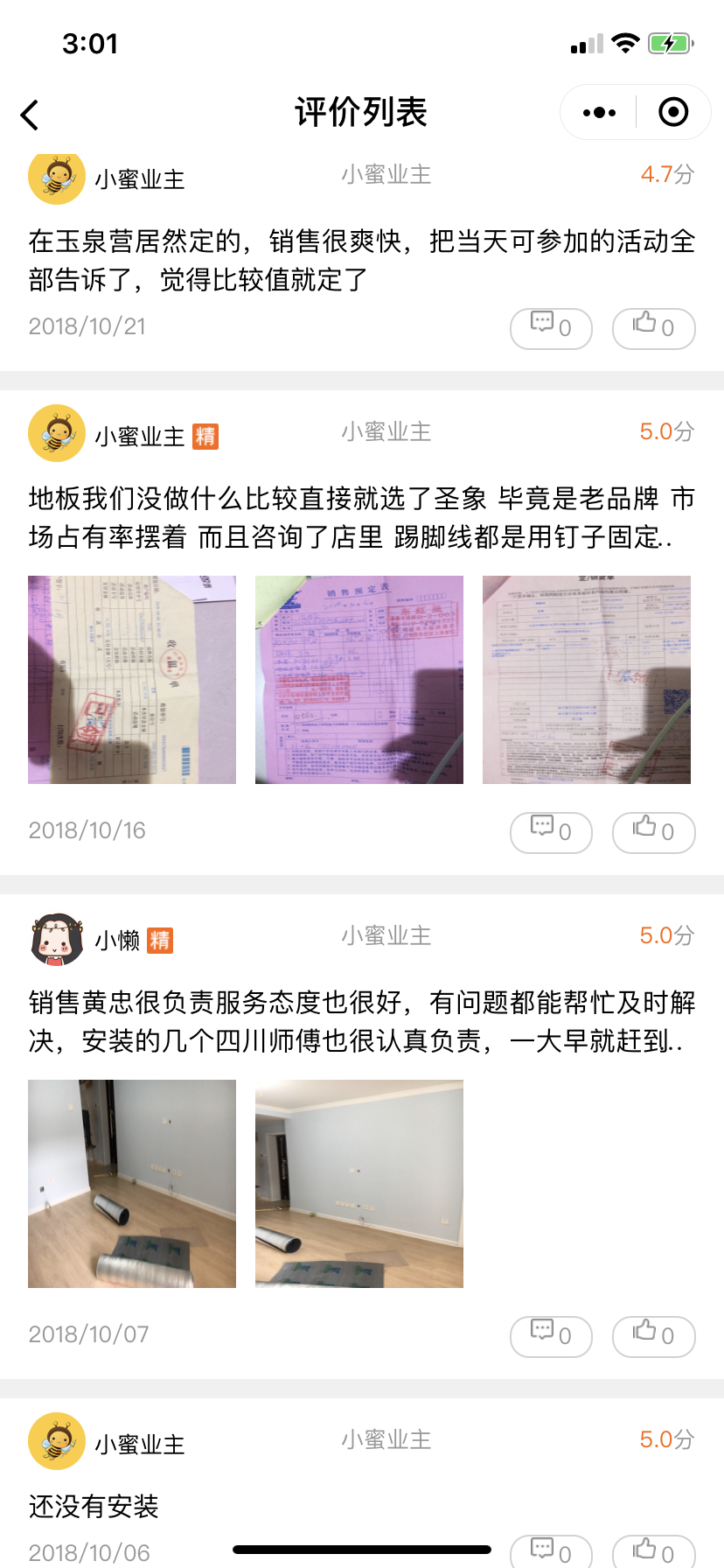Close the mini program via the circle icon
The height and width of the screenshot is (1568, 724).
pos(672,113)
